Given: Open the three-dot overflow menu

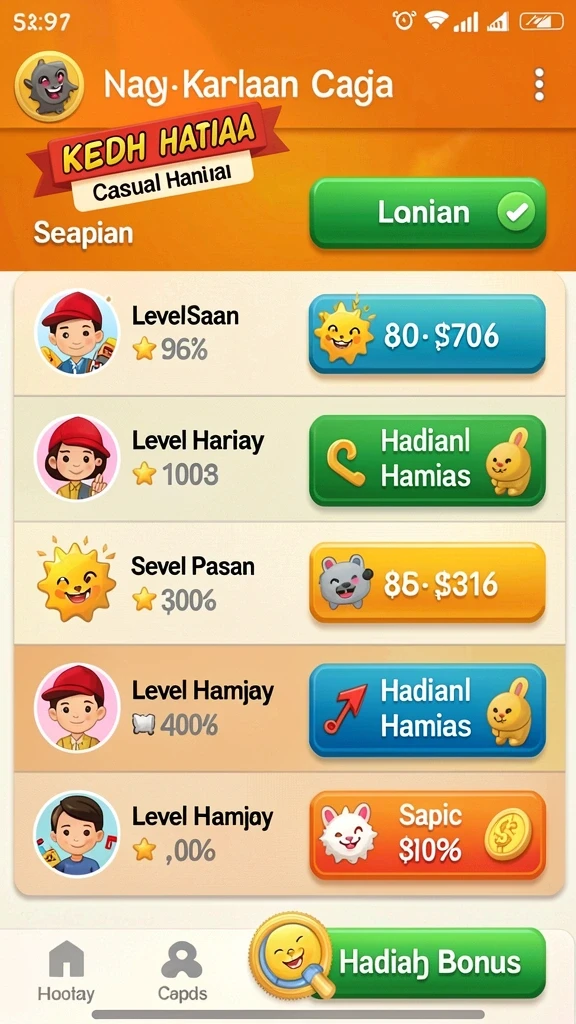Looking at the screenshot, I should click(x=539, y=85).
